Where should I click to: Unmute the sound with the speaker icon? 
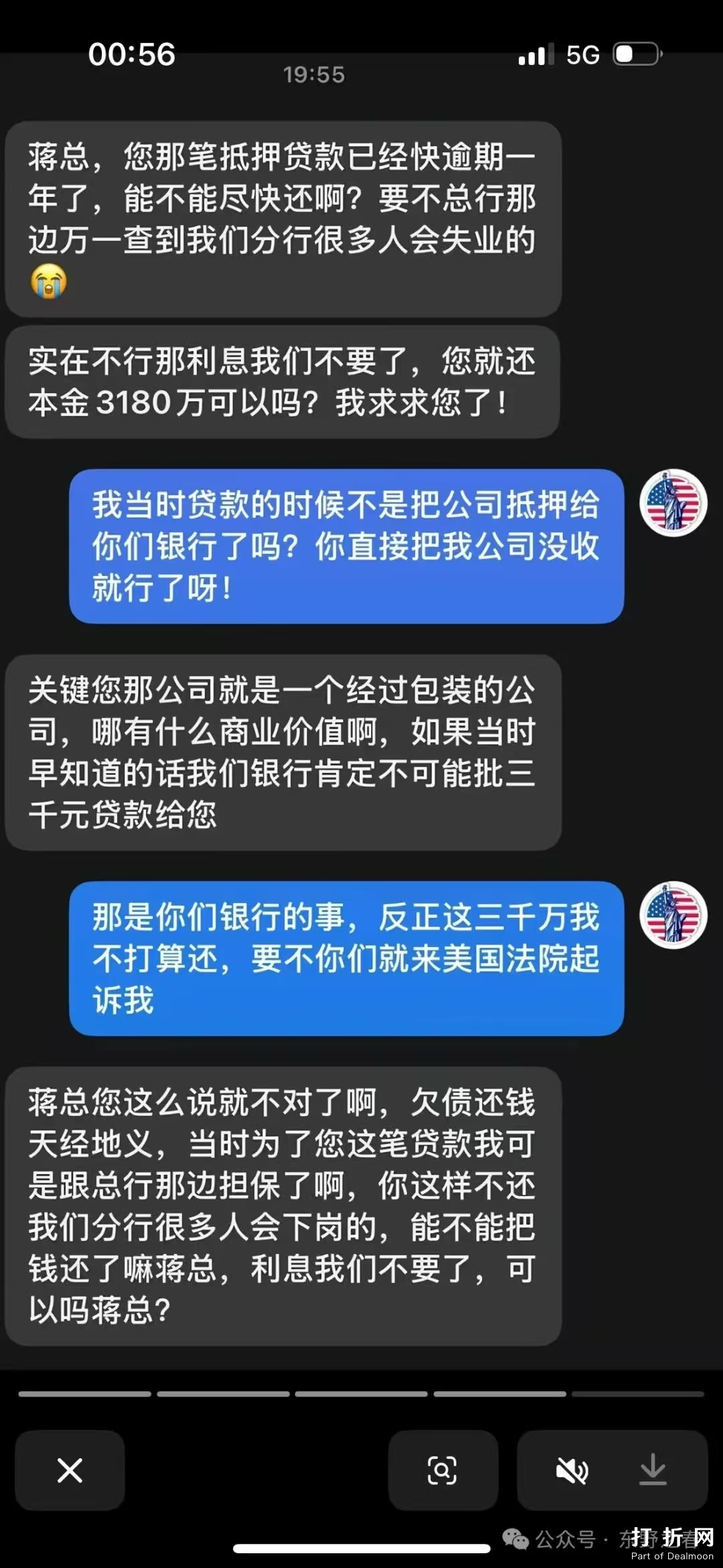[x=572, y=1471]
